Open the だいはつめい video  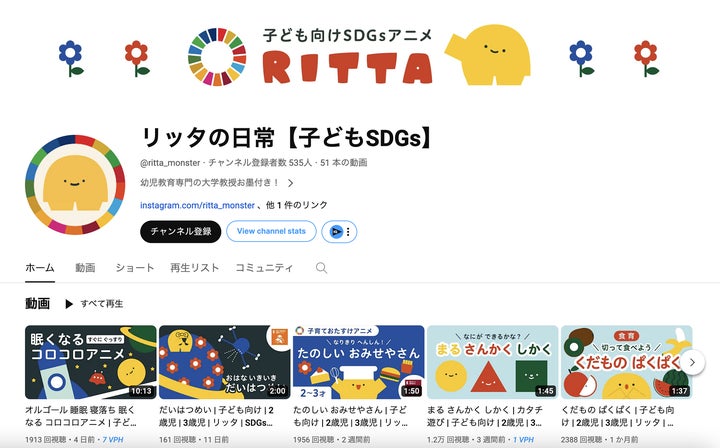click(x=225, y=362)
